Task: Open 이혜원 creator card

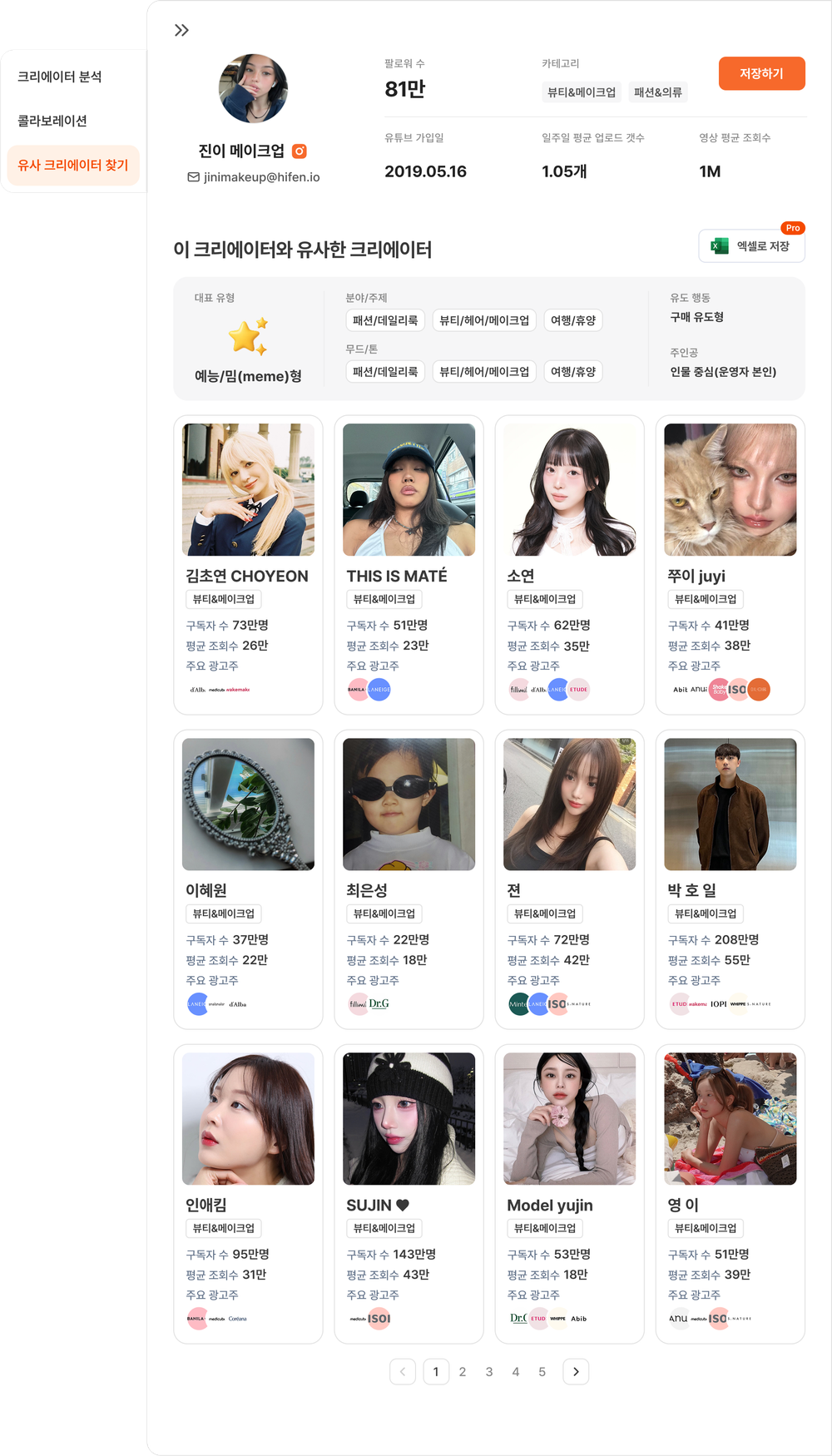Action: tap(248, 879)
